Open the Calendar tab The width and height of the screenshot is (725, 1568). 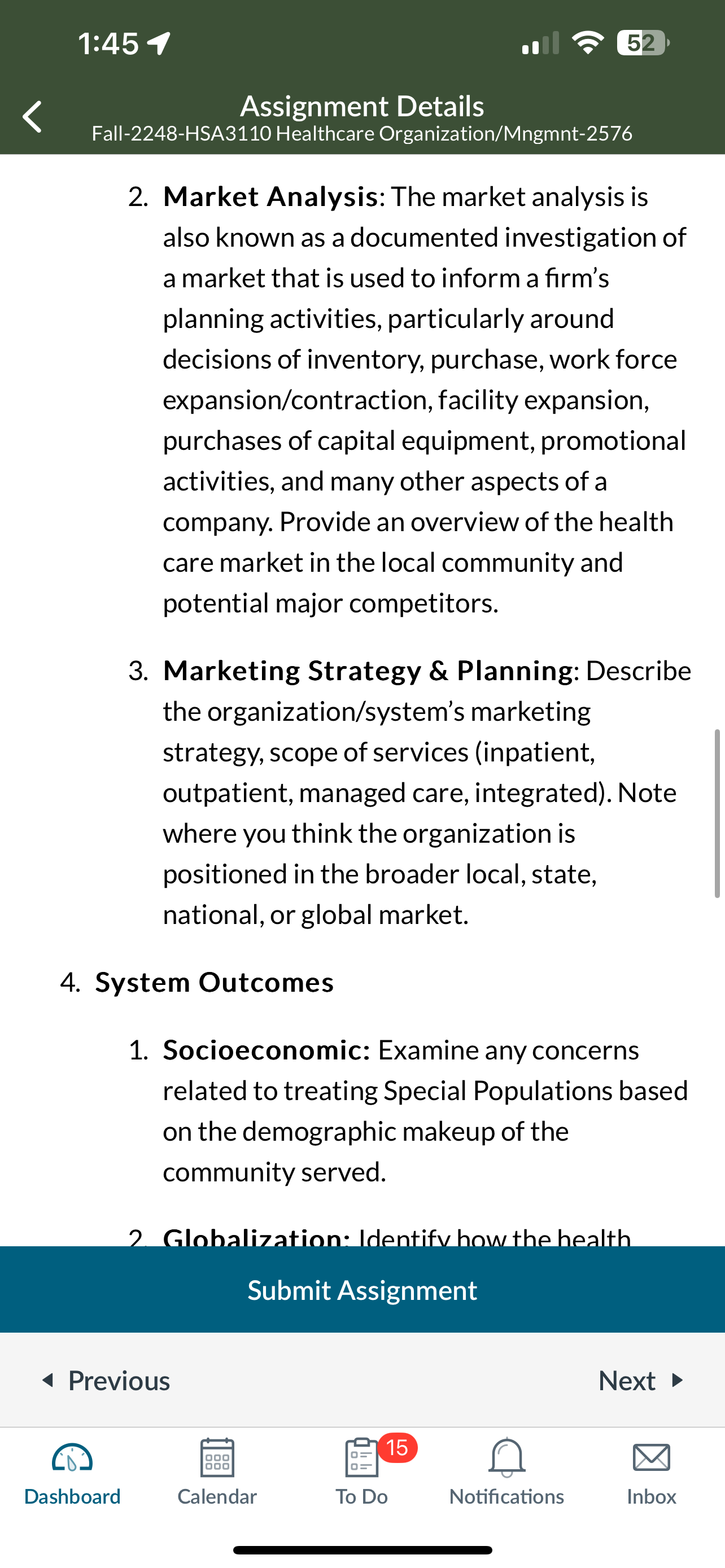(x=217, y=1472)
